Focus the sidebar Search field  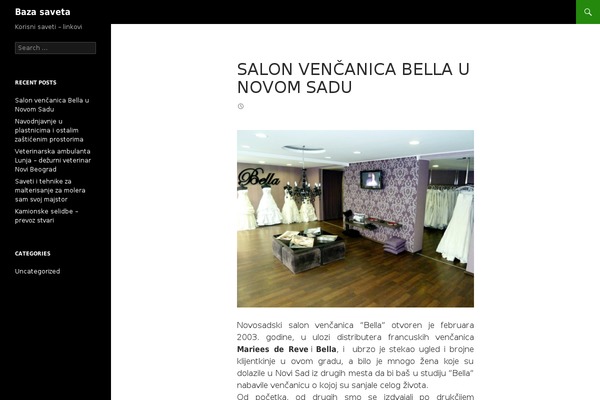pos(55,48)
